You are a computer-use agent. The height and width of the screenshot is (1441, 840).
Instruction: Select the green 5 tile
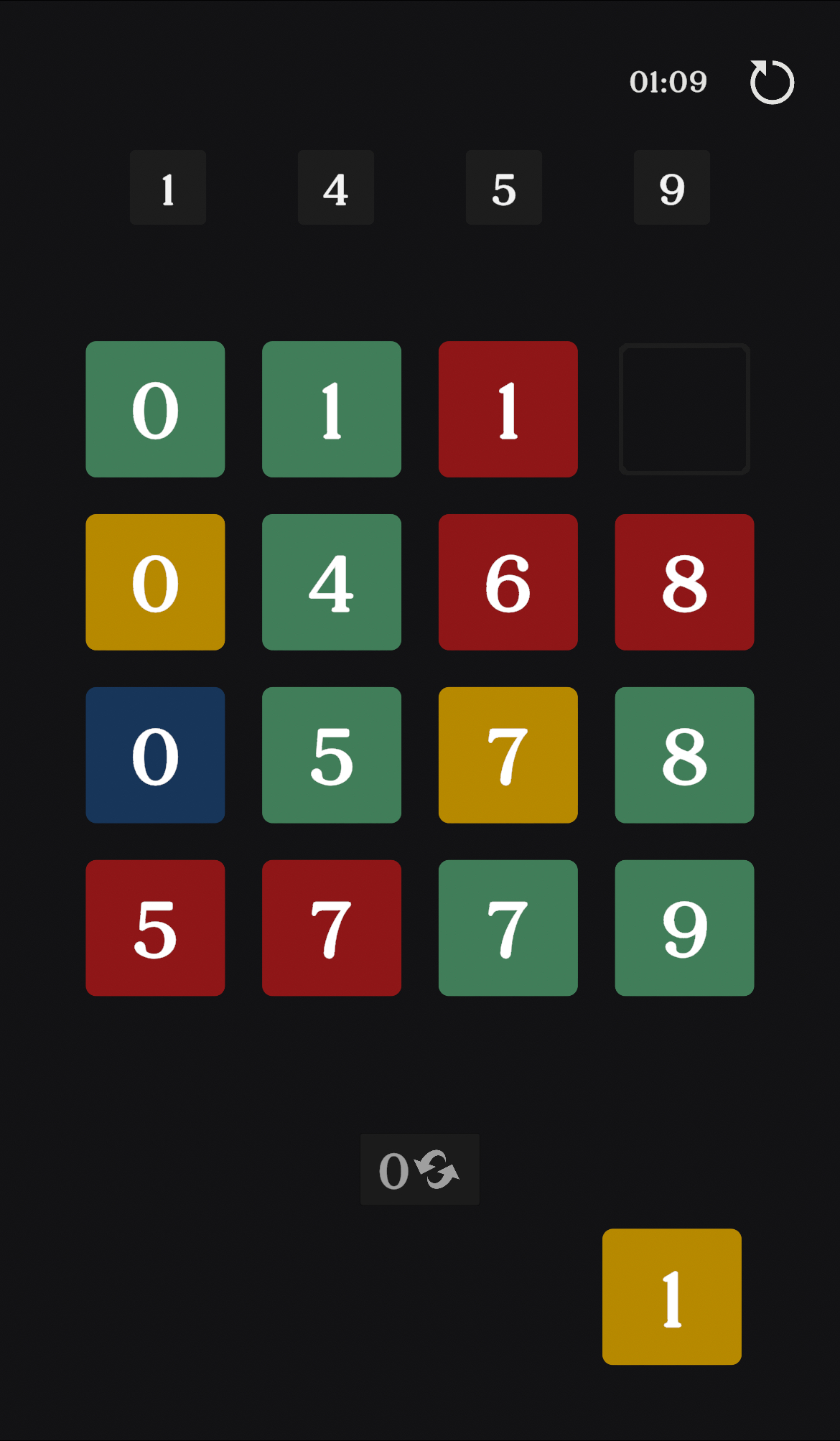point(331,755)
